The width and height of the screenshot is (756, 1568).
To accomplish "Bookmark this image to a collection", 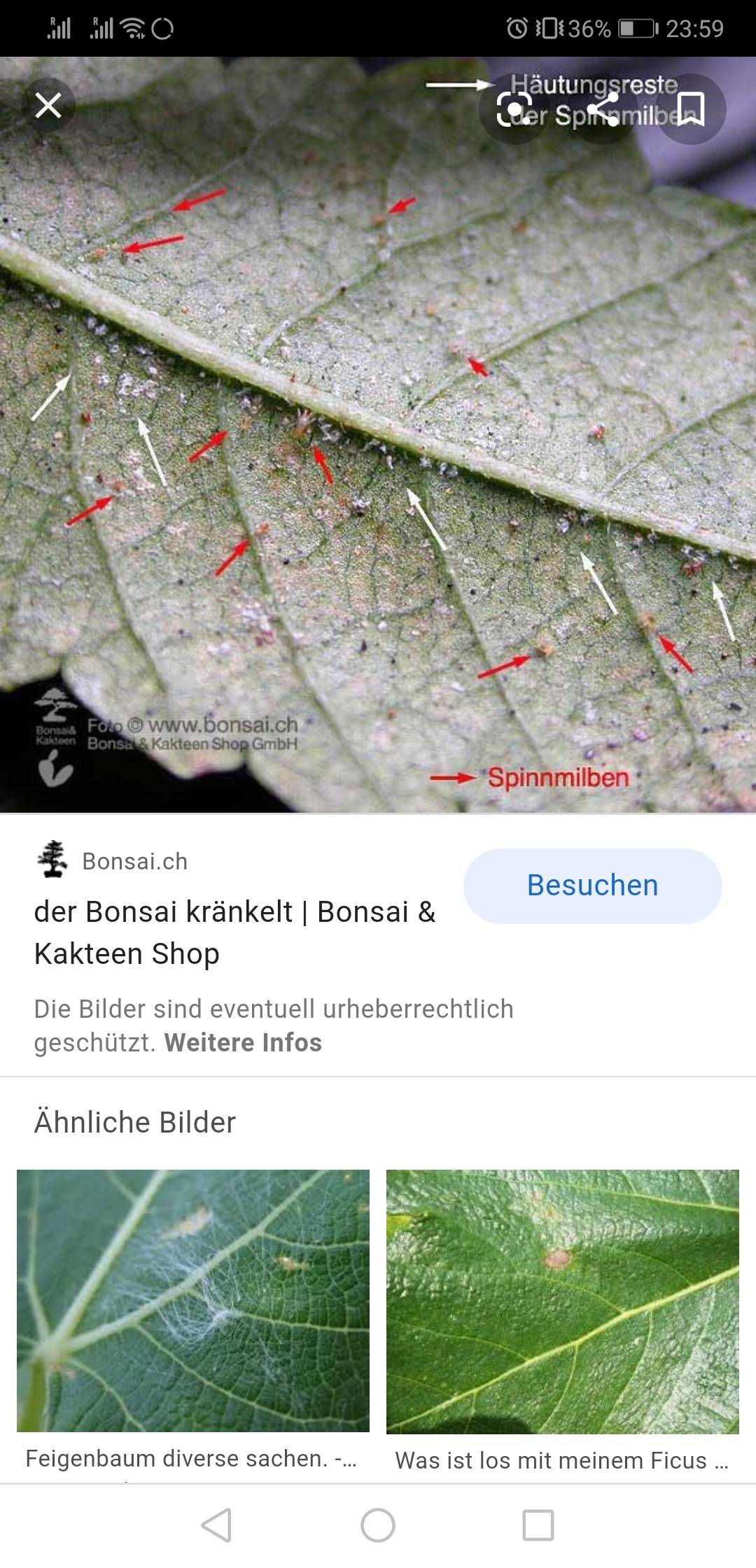I will click(691, 108).
